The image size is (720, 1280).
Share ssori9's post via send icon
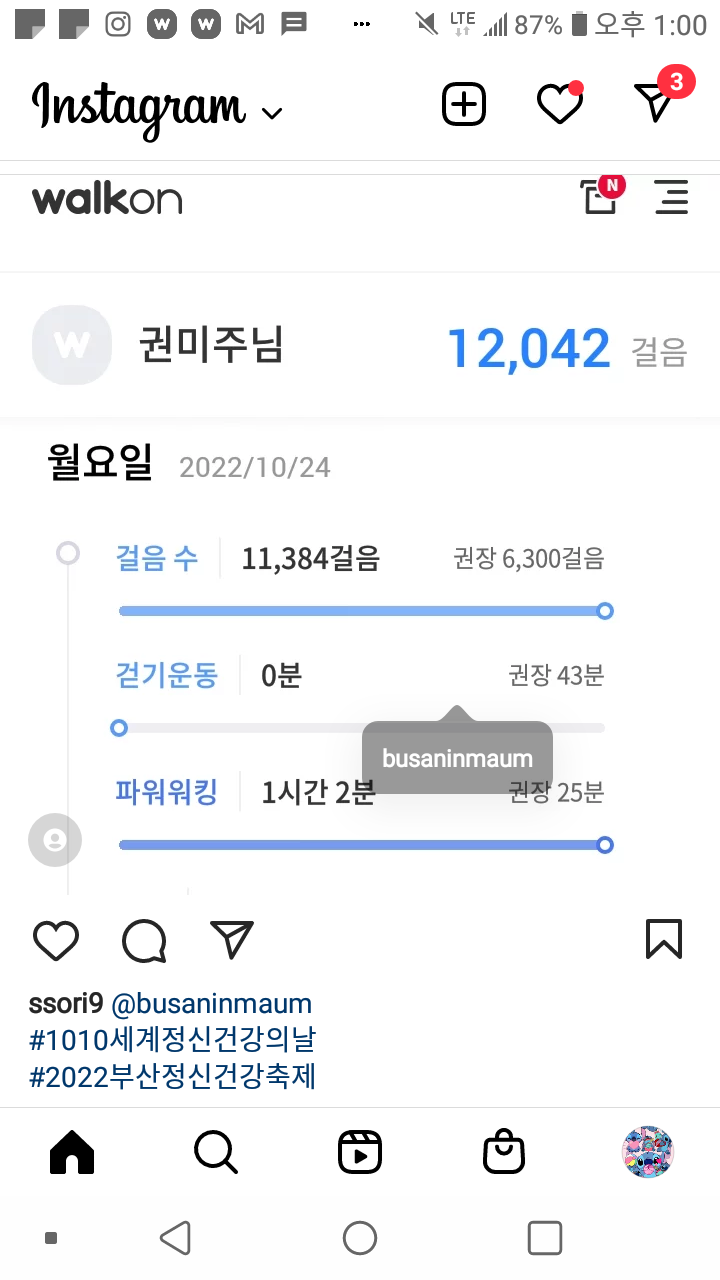coord(232,940)
